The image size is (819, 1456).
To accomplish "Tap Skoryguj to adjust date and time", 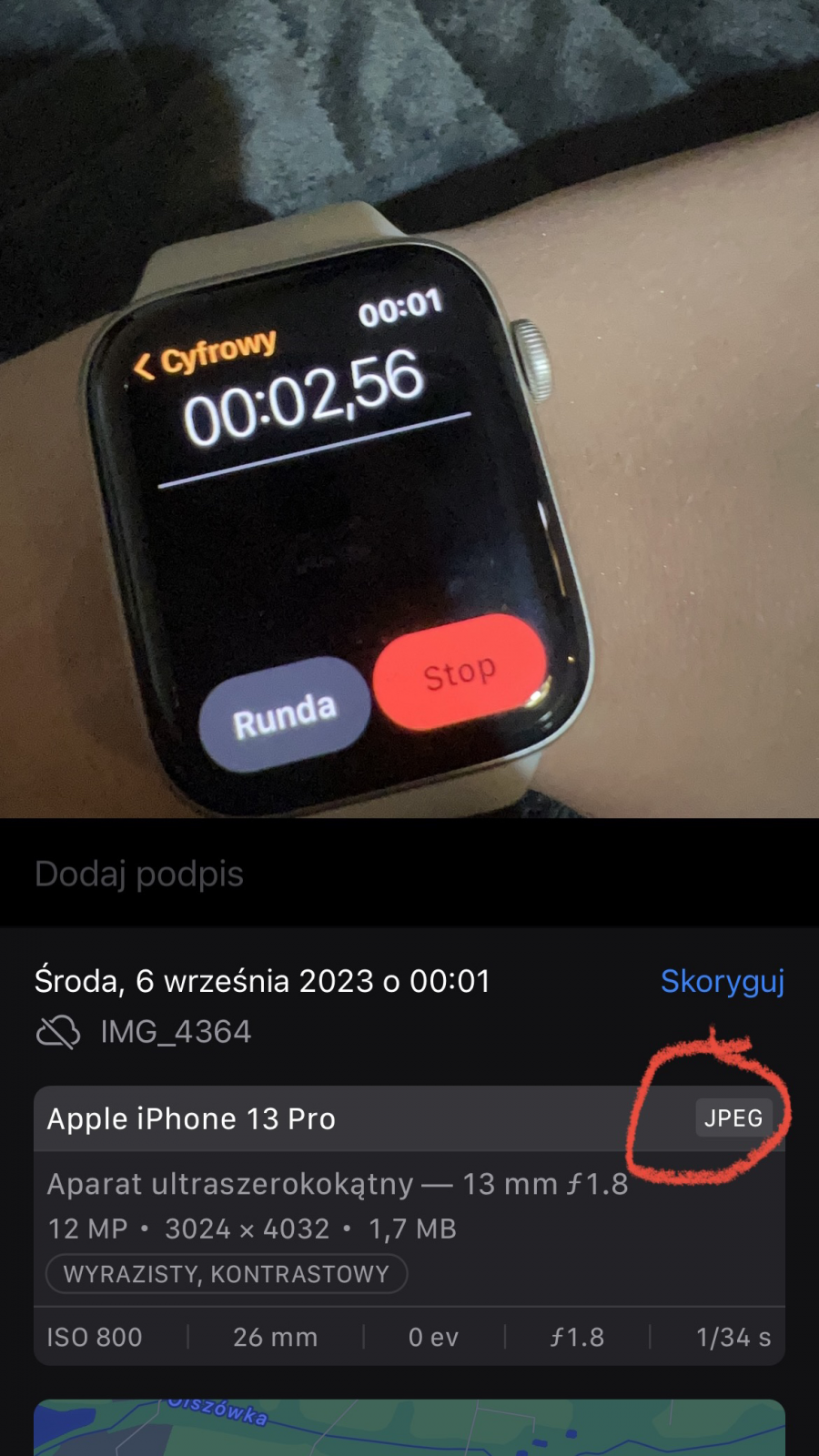I will tap(722, 981).
